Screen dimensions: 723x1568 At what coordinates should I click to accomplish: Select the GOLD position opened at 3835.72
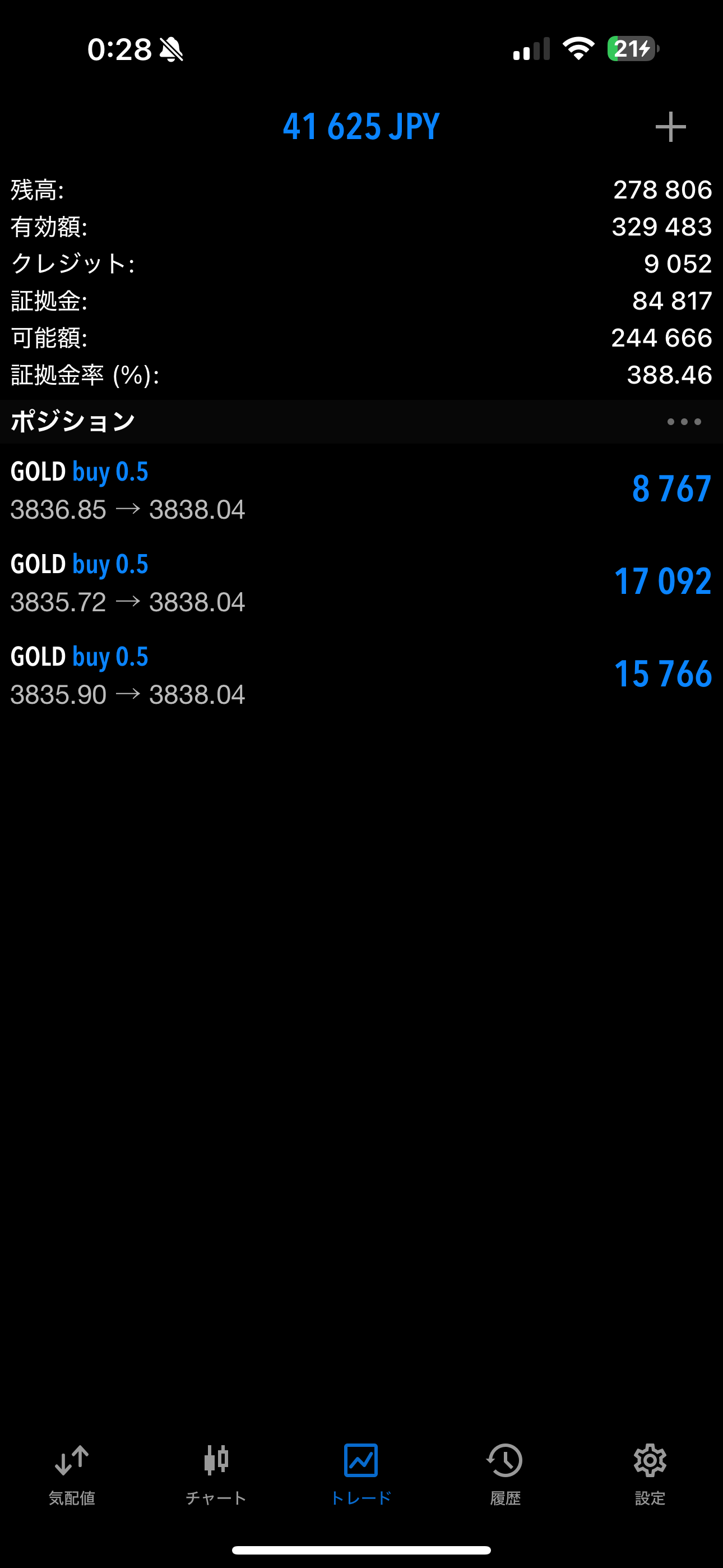pyautogui.click(x=361, y=582)
